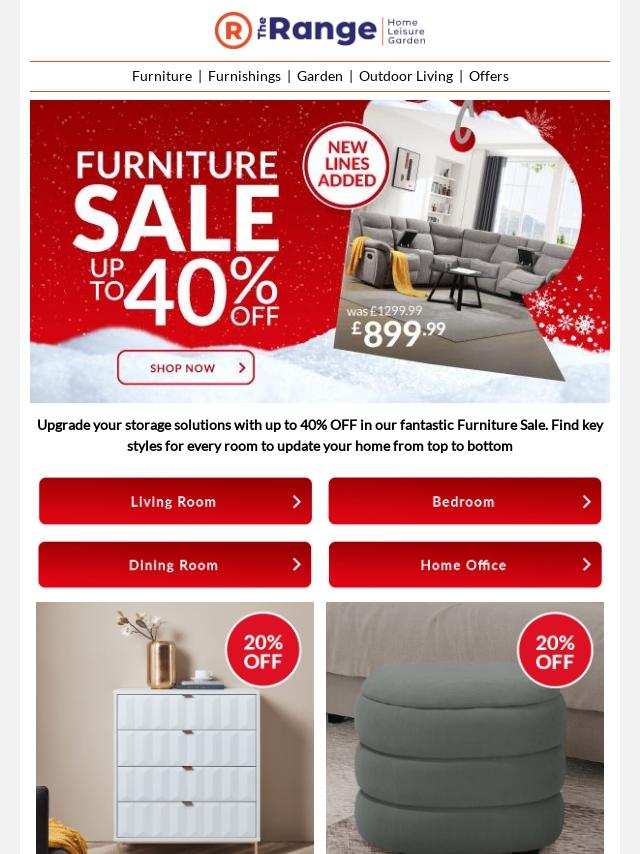
Task: Go to the Garden section
Action: click(319, 76)
